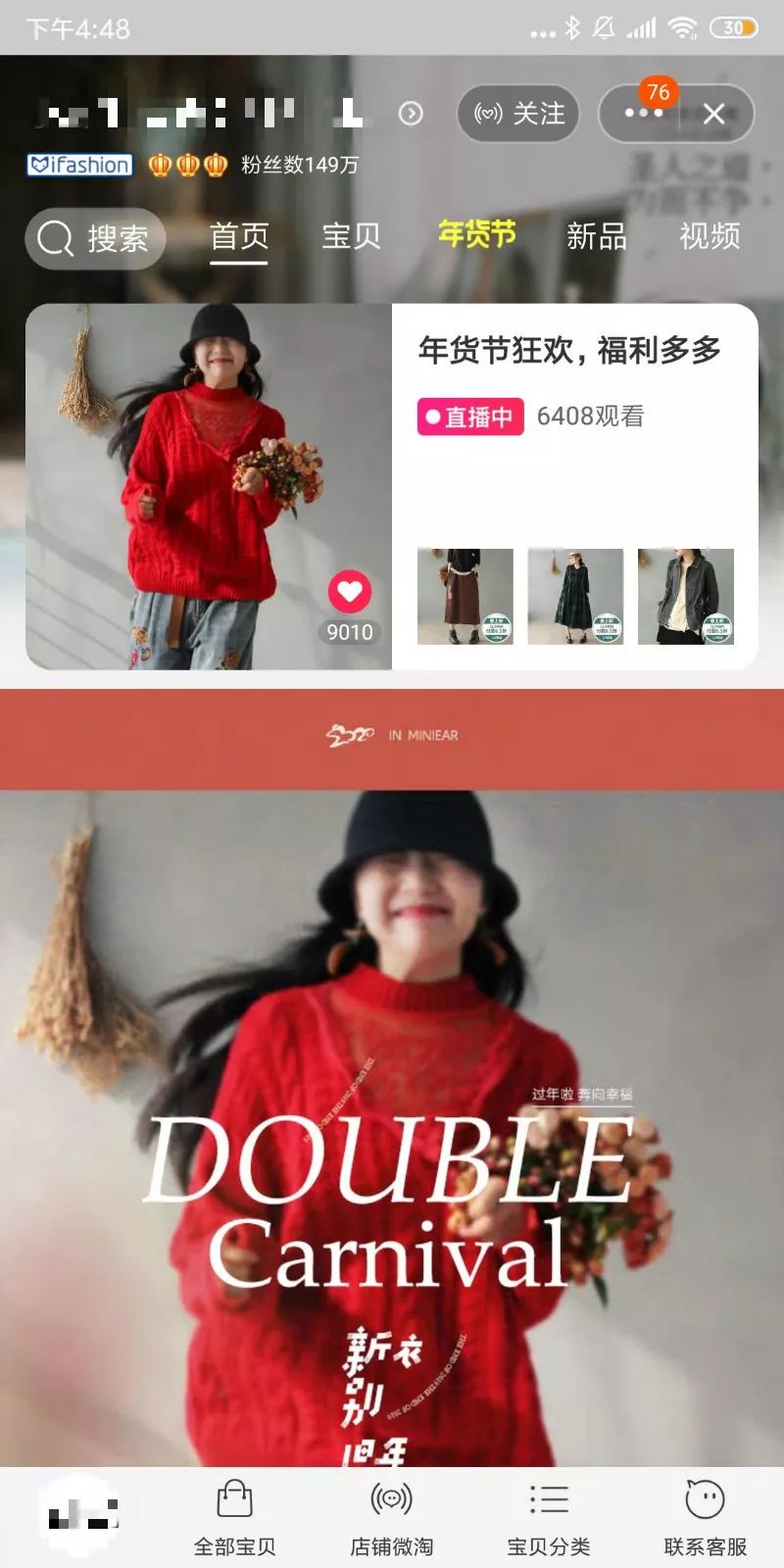Image resolution: width=784 pixels, height=1568 pixels.
Task: Switch to the 年货节 tab
Action: point(476,234)
